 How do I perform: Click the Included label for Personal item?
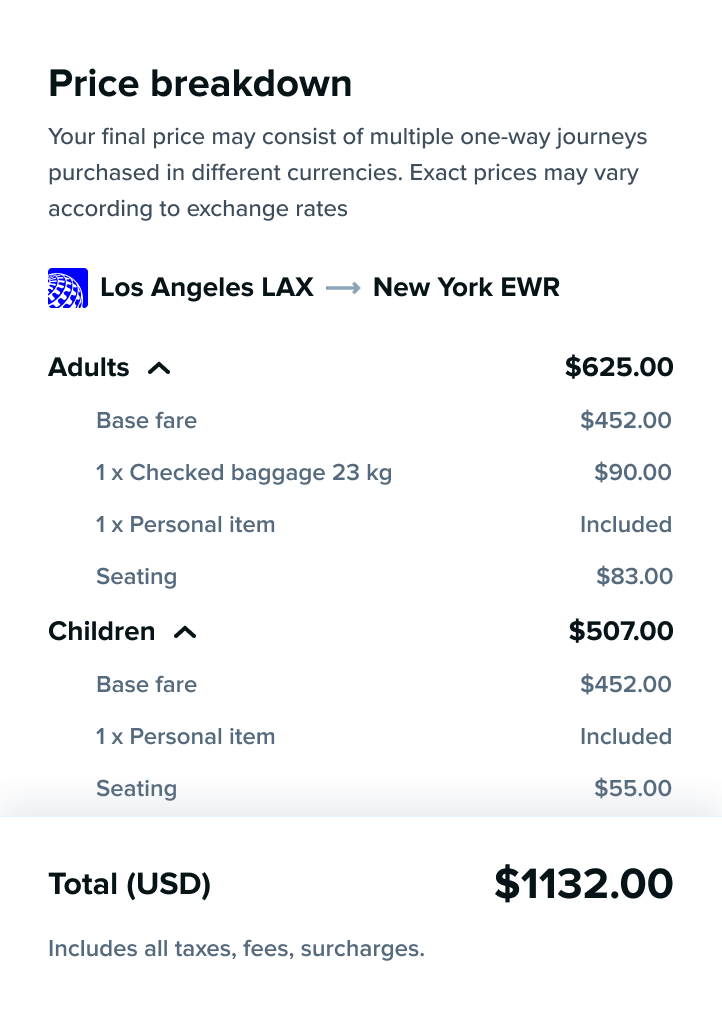pos(626,524)
